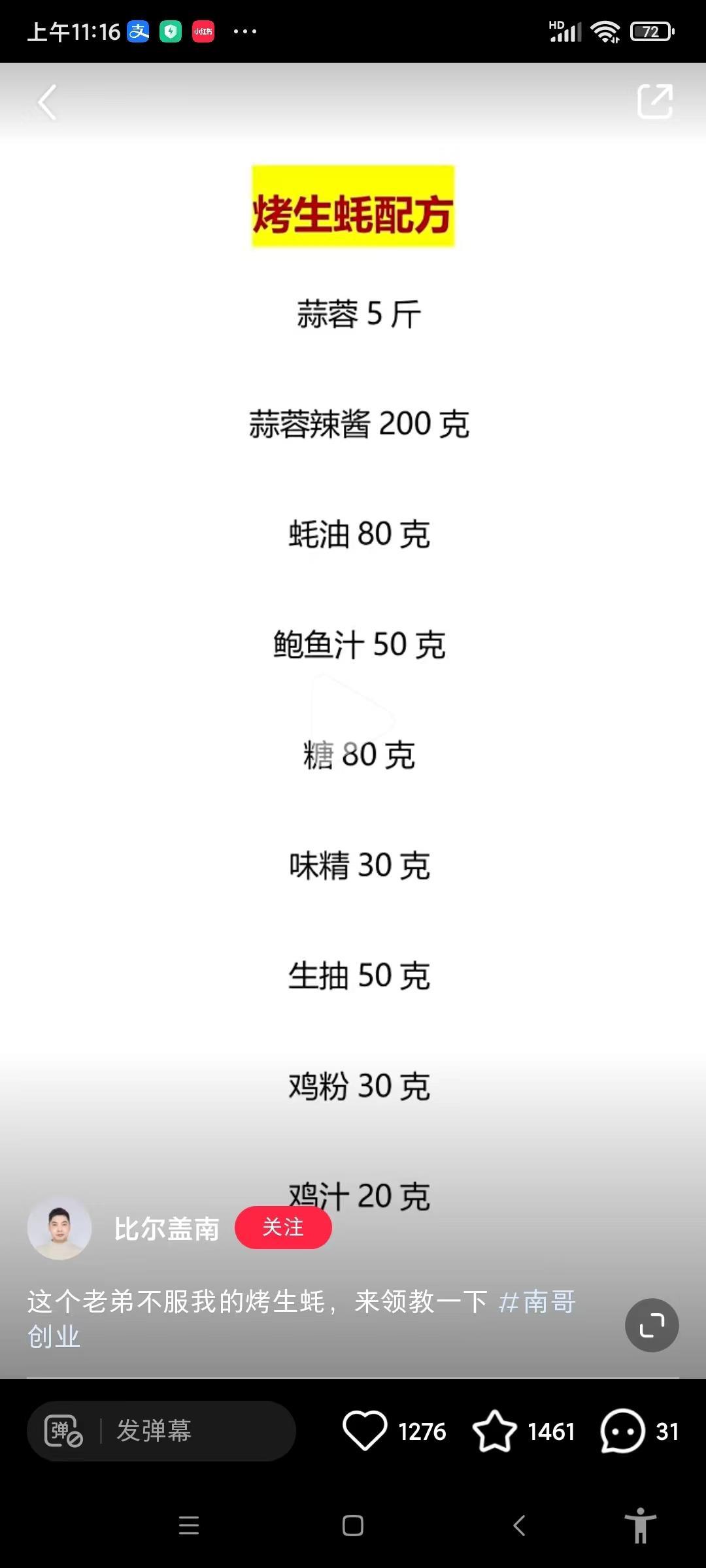This screenshot has height=1568, width=706.
Task: Add video to favorites with star icon
Action: 495,1431
